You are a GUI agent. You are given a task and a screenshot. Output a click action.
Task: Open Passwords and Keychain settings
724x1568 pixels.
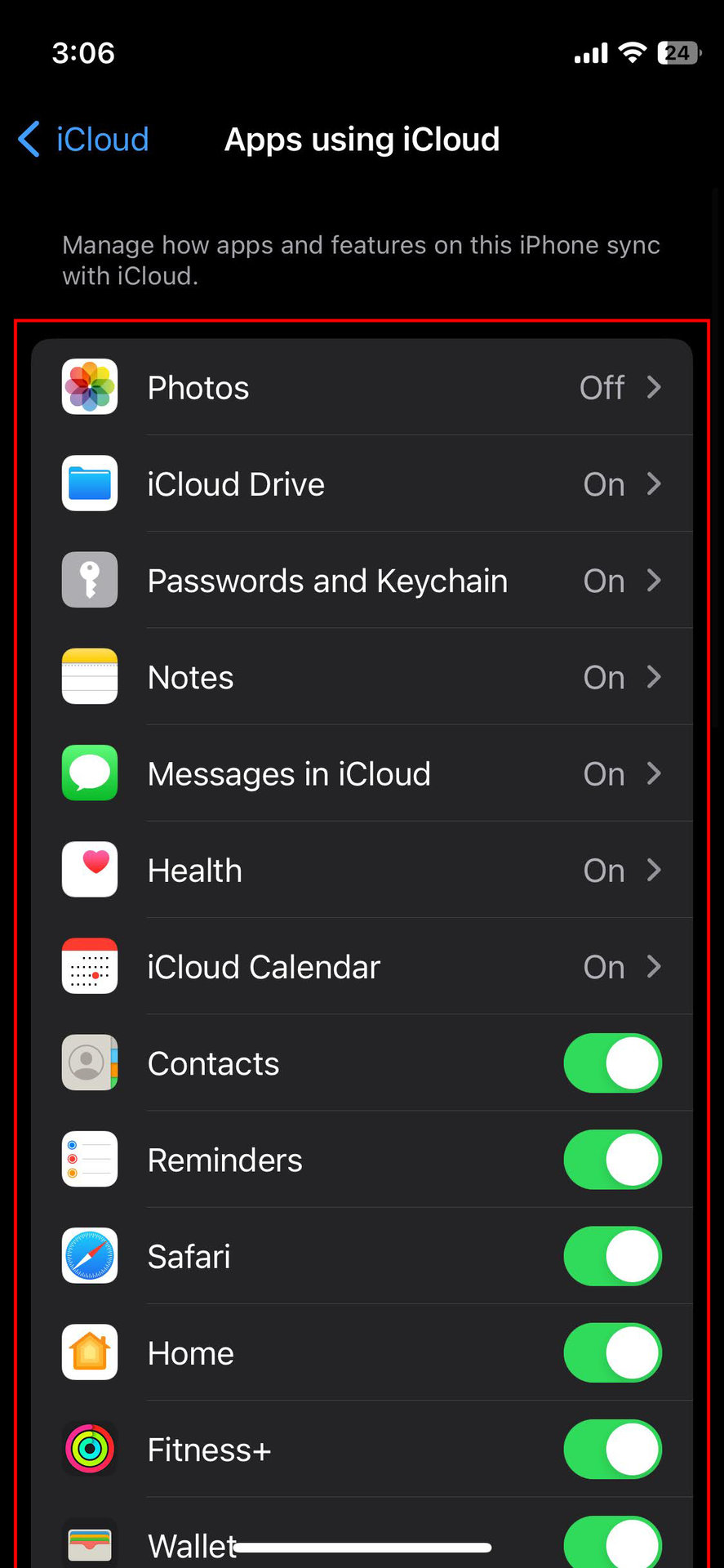(x=362, y=581)
